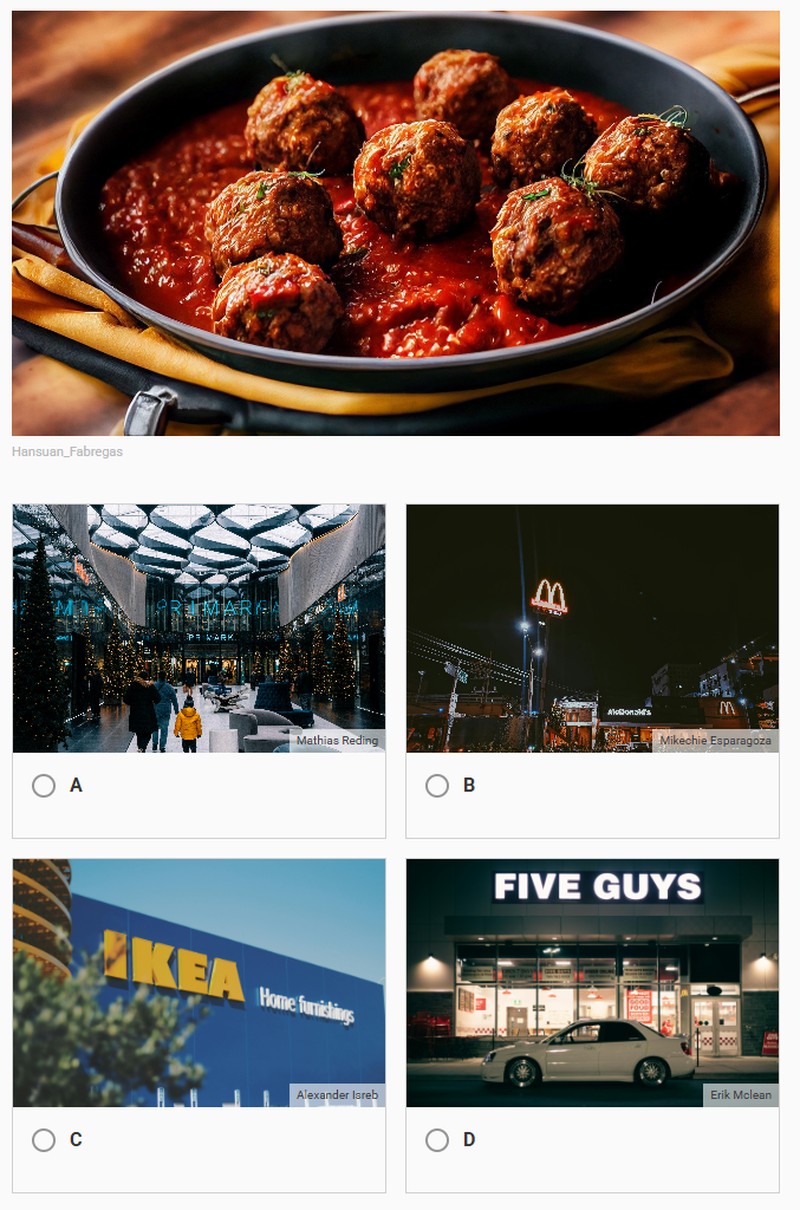Choose radio option C

44,1140
